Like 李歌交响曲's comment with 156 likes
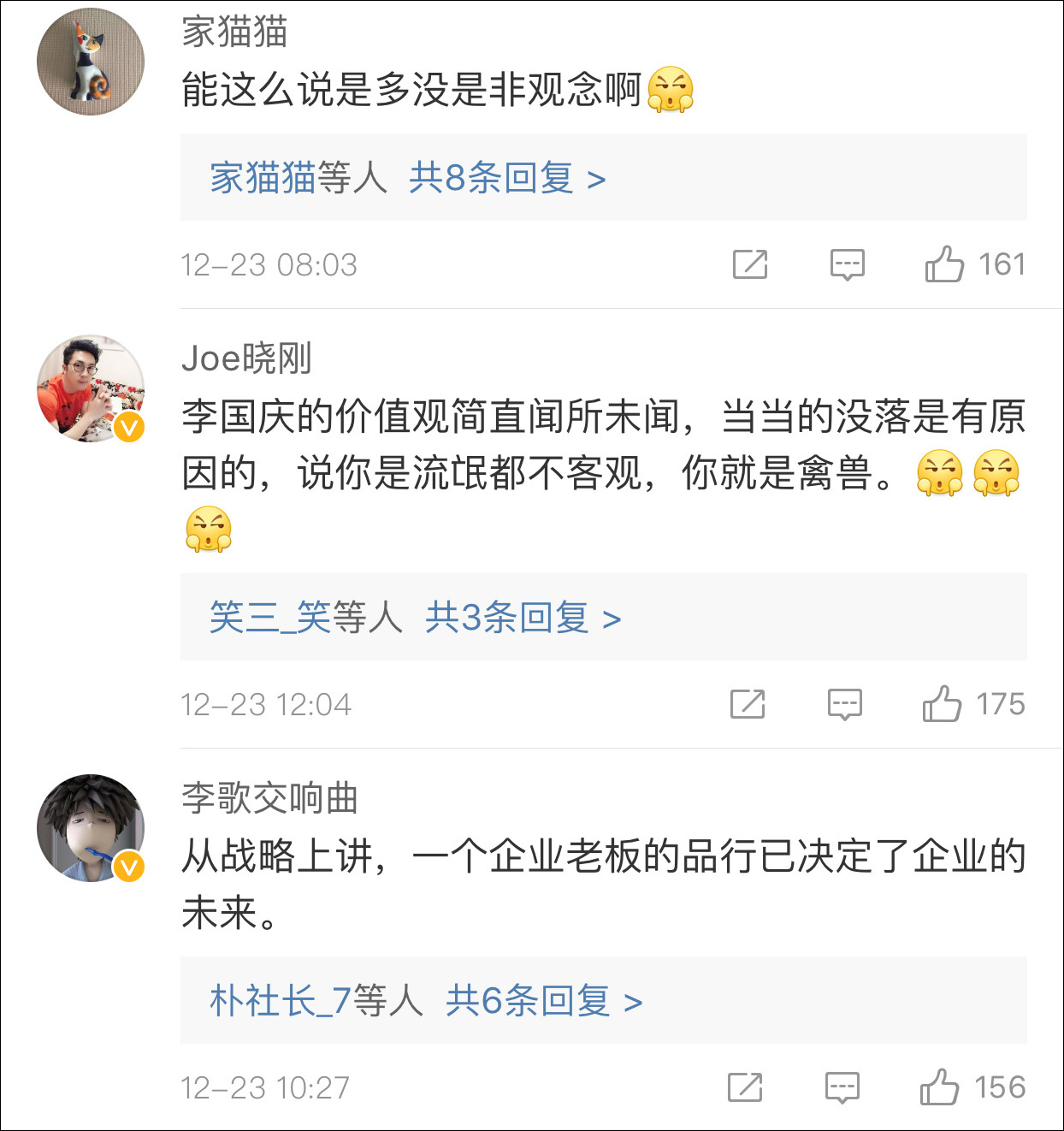Screen dimensions: 1064x1131 tap(939, 1087)
